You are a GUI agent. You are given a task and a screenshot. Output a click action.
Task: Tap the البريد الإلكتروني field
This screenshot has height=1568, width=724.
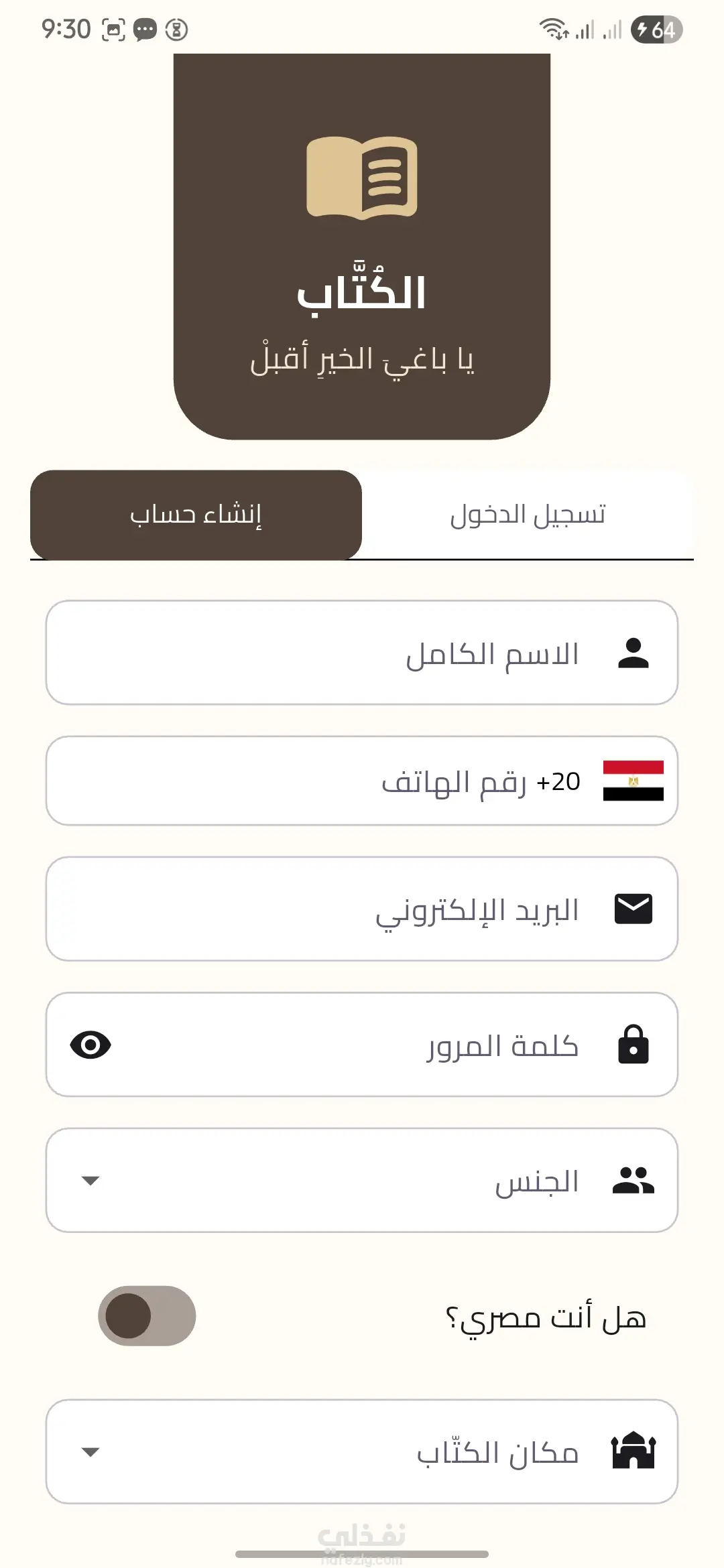tap(362, 909)
